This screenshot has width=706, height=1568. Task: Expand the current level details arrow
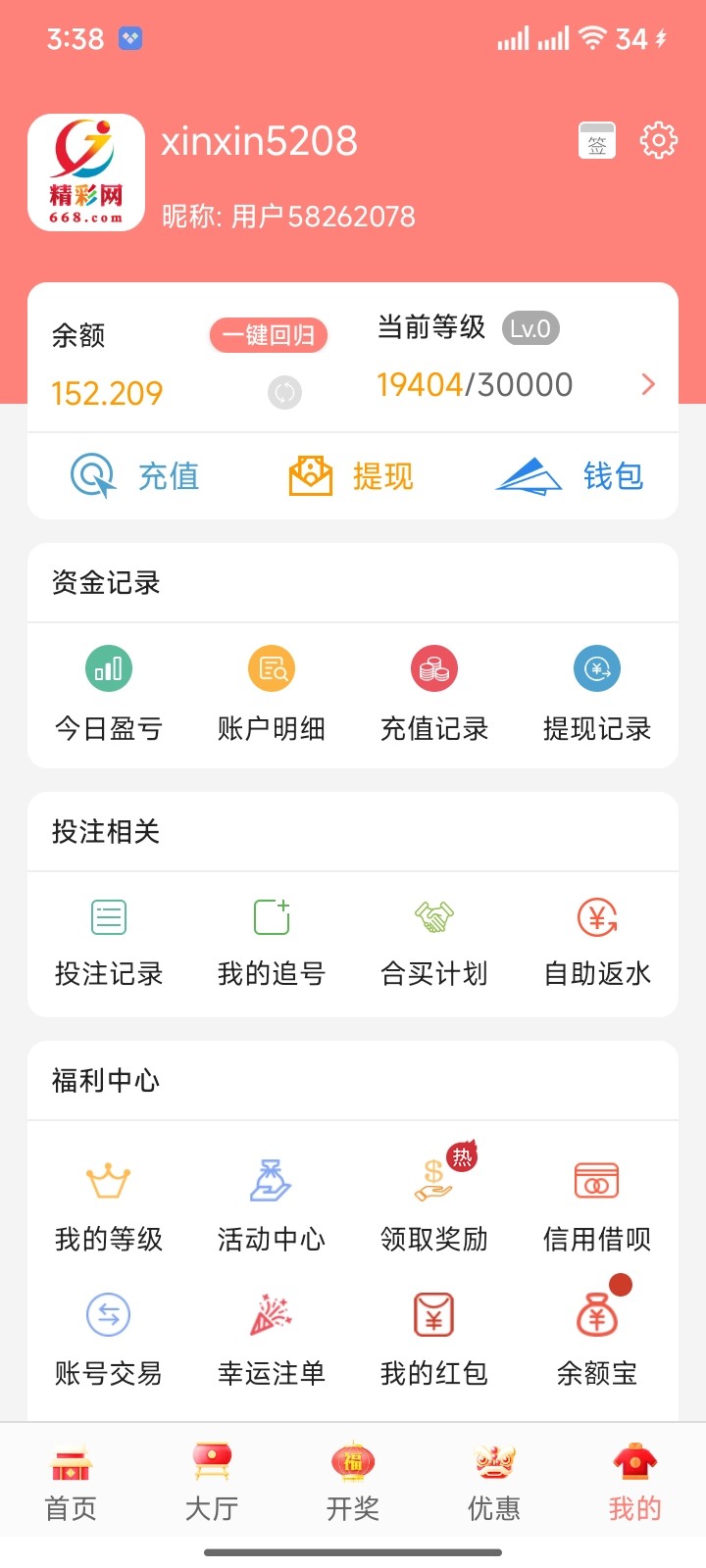tap(647, 384)
